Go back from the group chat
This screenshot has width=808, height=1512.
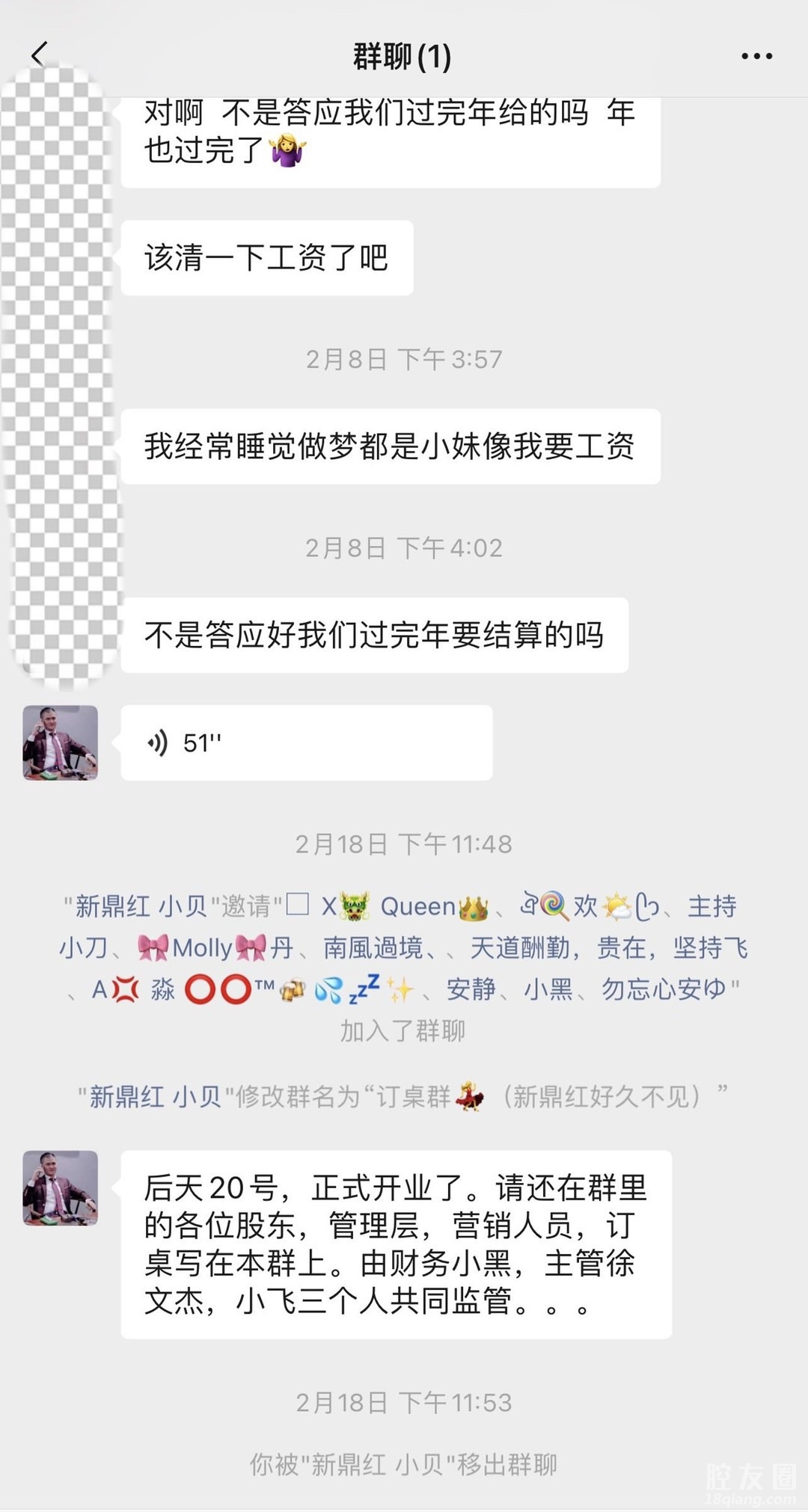(39, 55)
